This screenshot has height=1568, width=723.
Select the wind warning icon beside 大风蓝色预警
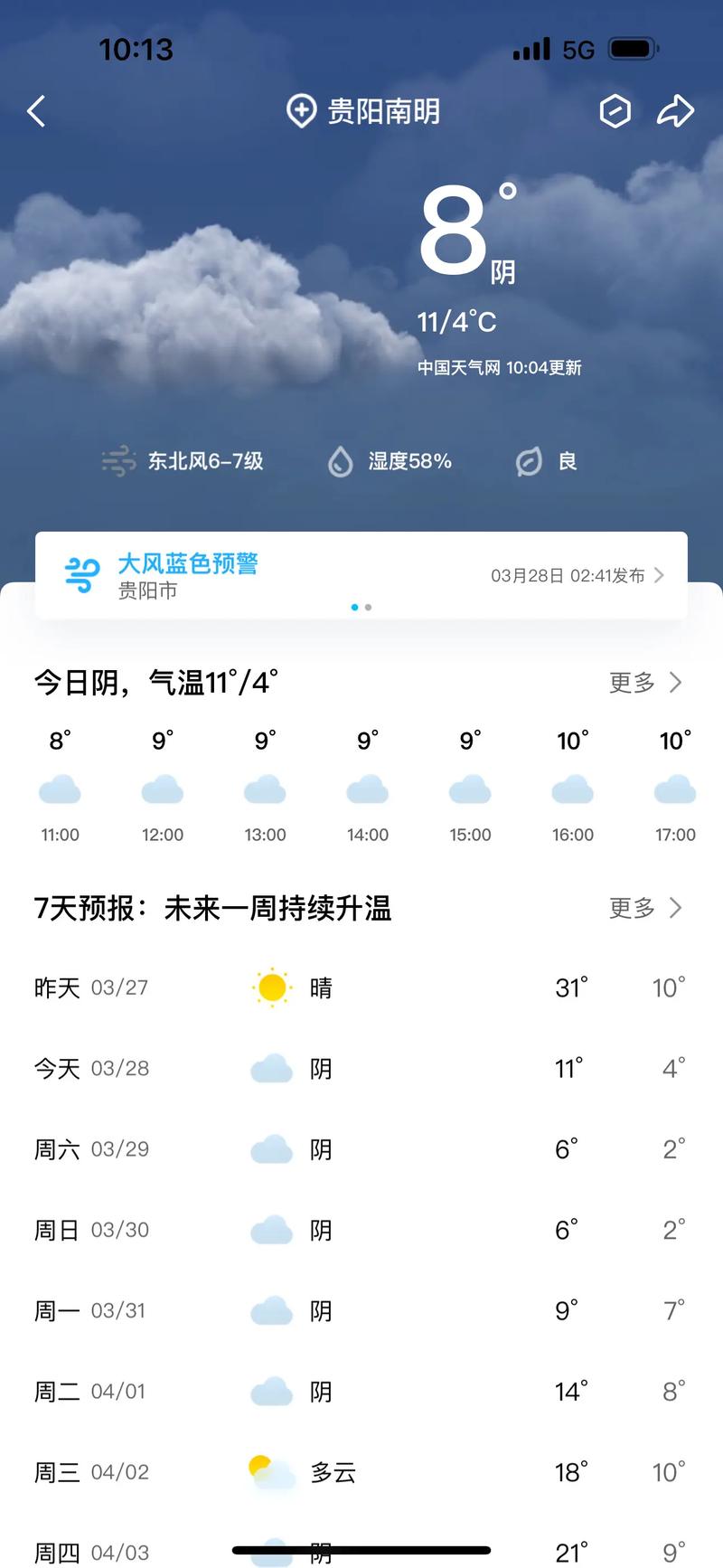(81, 575)
